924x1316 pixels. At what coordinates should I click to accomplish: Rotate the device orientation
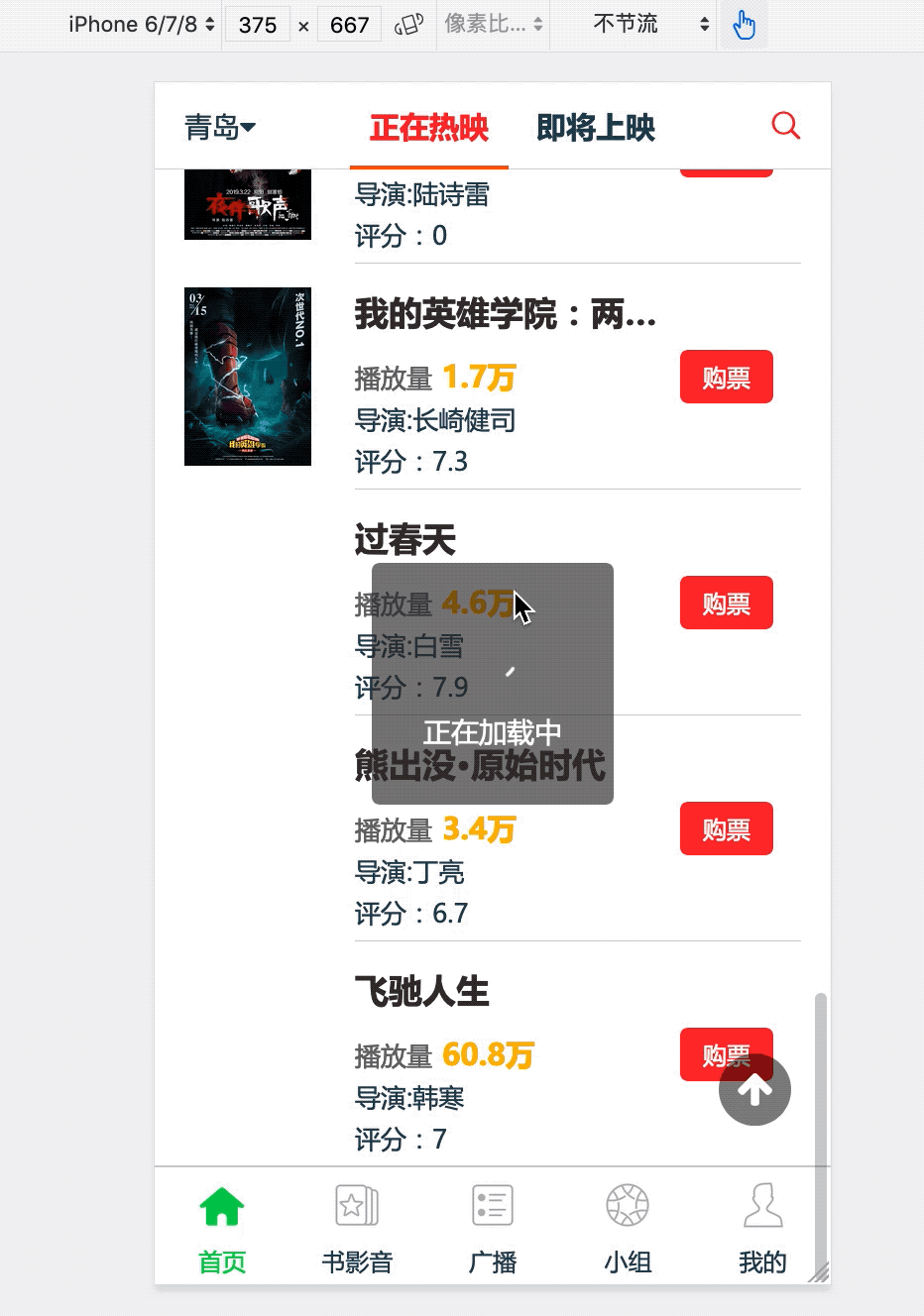[408, 25]
